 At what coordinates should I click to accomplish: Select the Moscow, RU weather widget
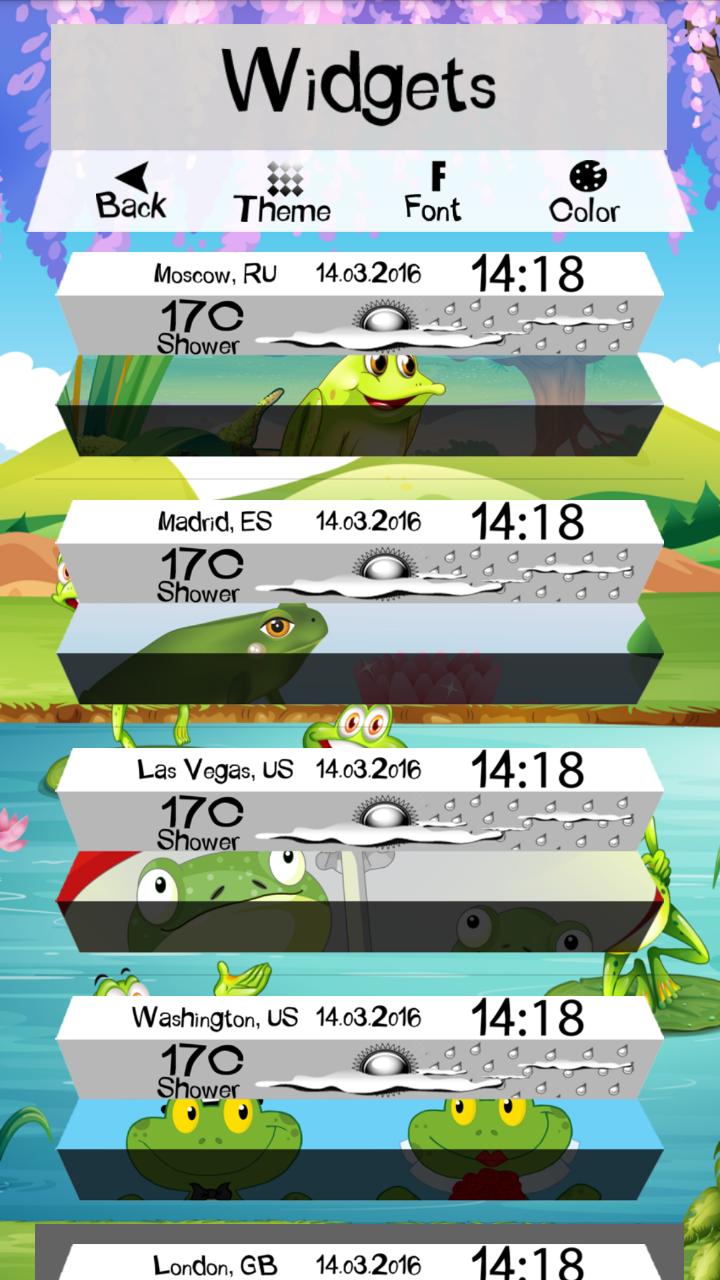(x=360, y=354)
